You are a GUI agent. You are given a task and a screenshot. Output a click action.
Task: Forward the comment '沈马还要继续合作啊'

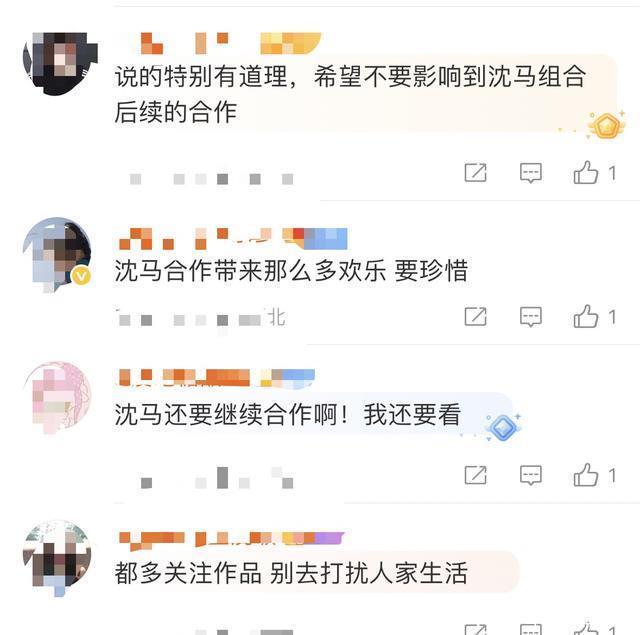476,475
